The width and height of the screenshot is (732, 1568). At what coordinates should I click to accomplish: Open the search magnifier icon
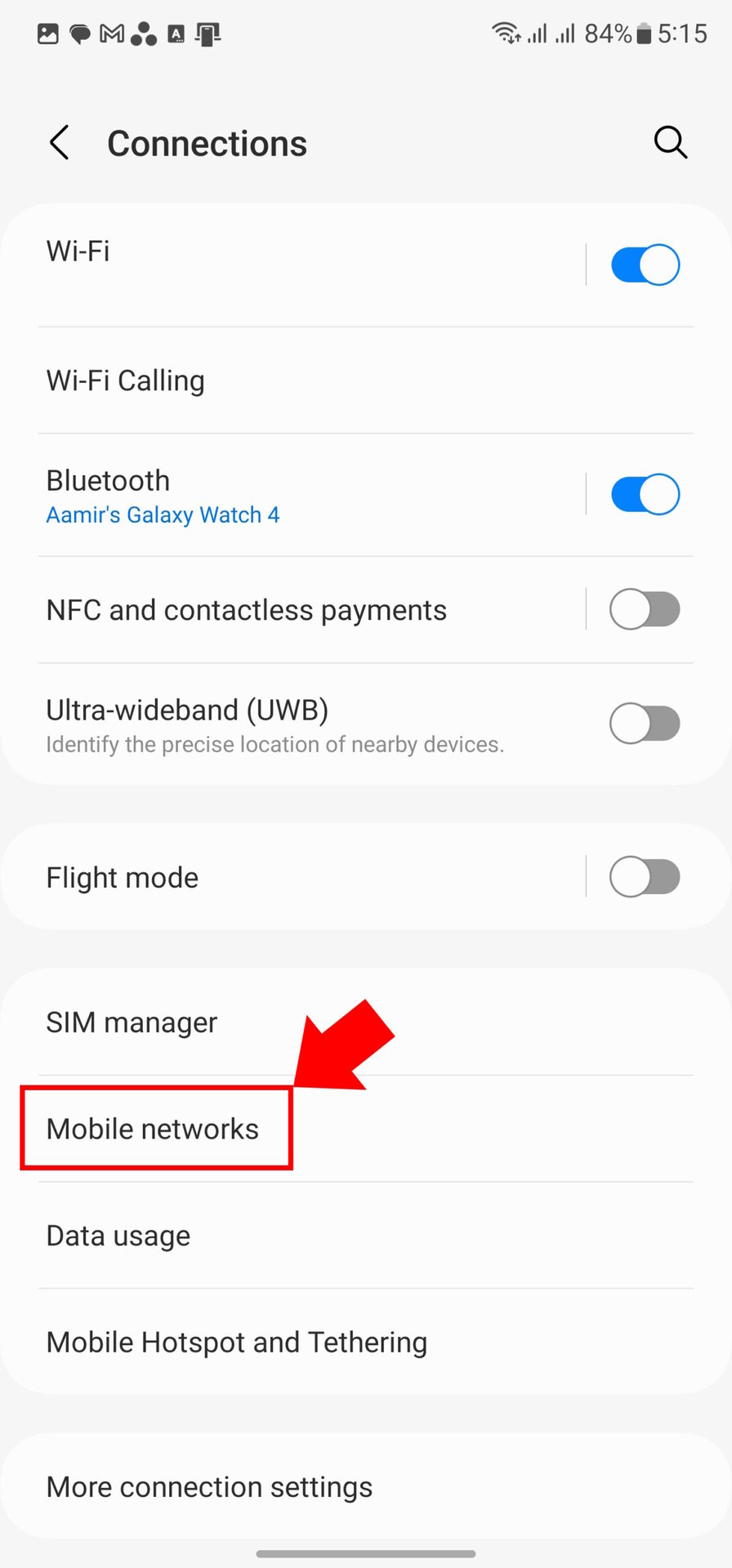(x=670, y=143)
